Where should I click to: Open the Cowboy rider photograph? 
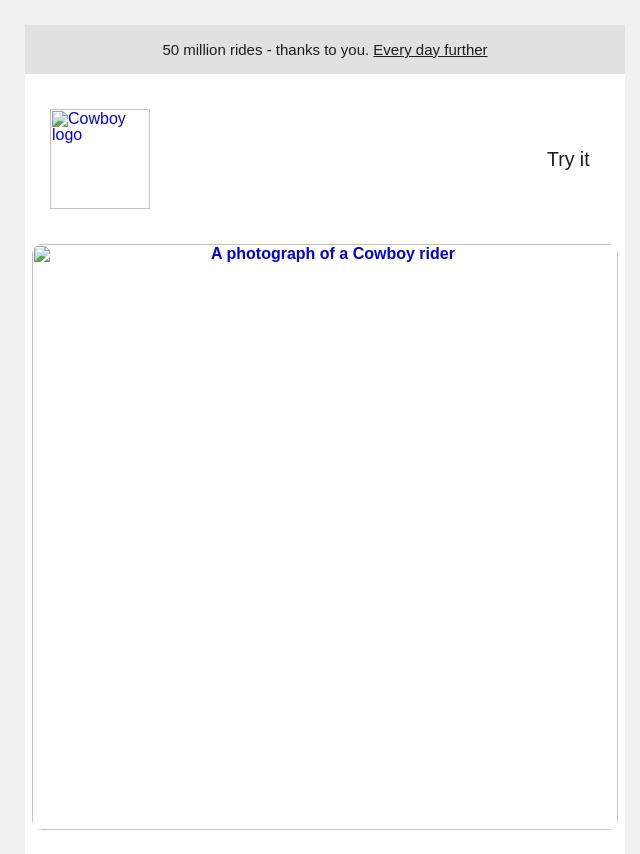click(x=325, y=536)
